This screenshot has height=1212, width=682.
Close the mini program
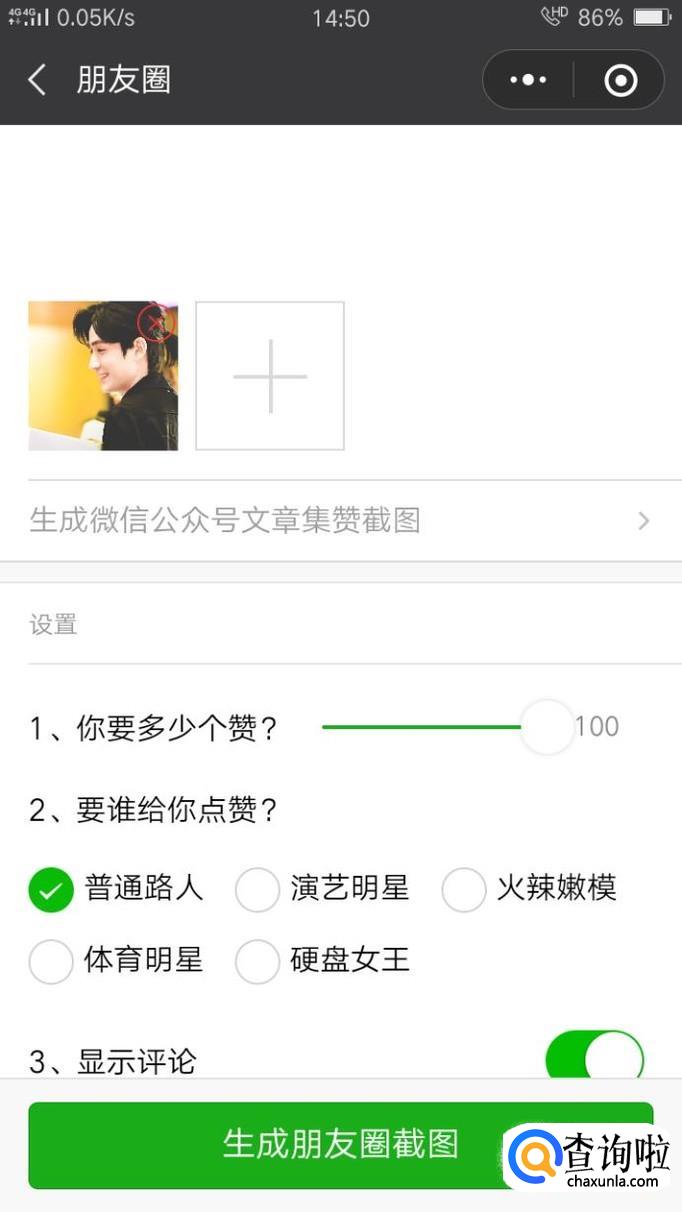coord(620,80)
